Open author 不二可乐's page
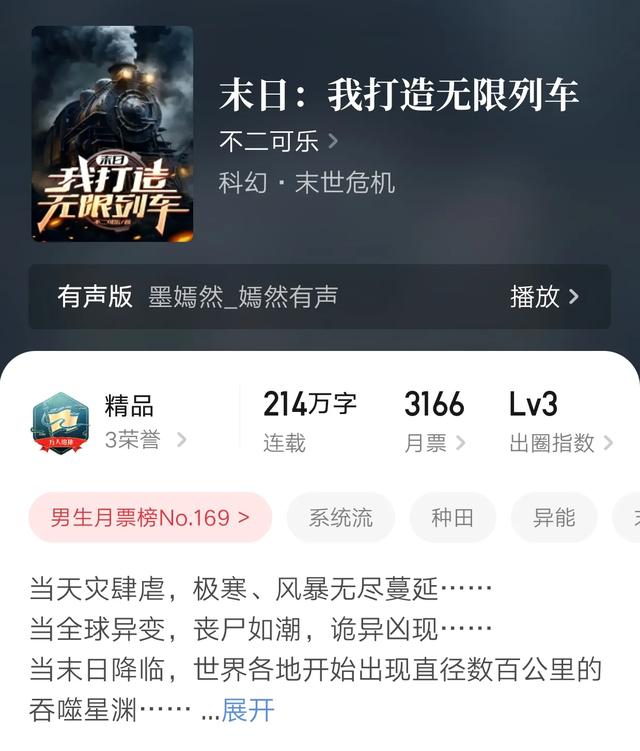Screen dimensions: 640x751 click(278, 142)
